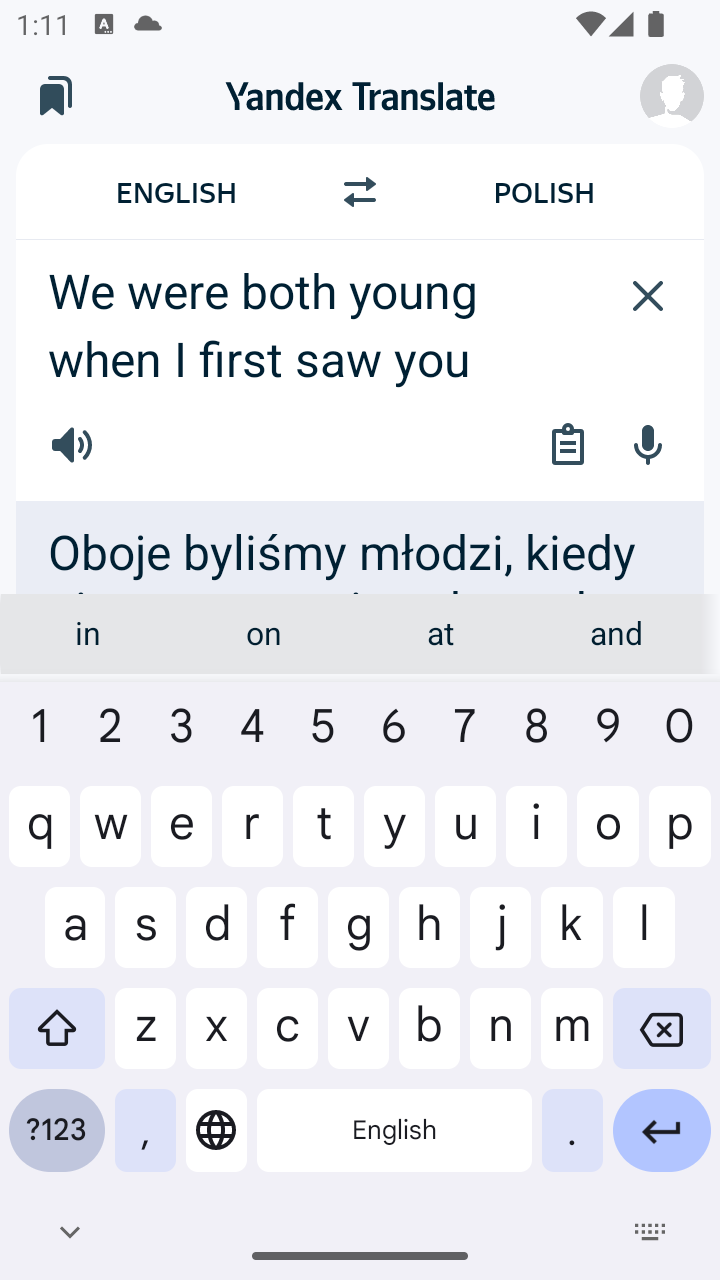This screenshot has height=1280, width=720.
Task: Insert suggested word "and"
Action: tap(616, 634)
